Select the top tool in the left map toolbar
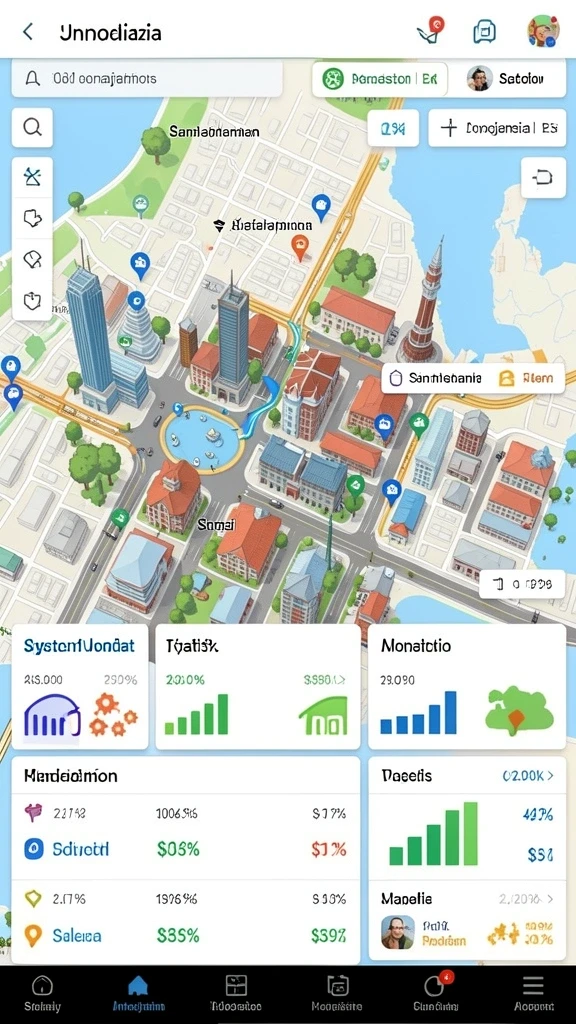The height and width of the screenshot is (1024, 576). click(x=33, y=176)
